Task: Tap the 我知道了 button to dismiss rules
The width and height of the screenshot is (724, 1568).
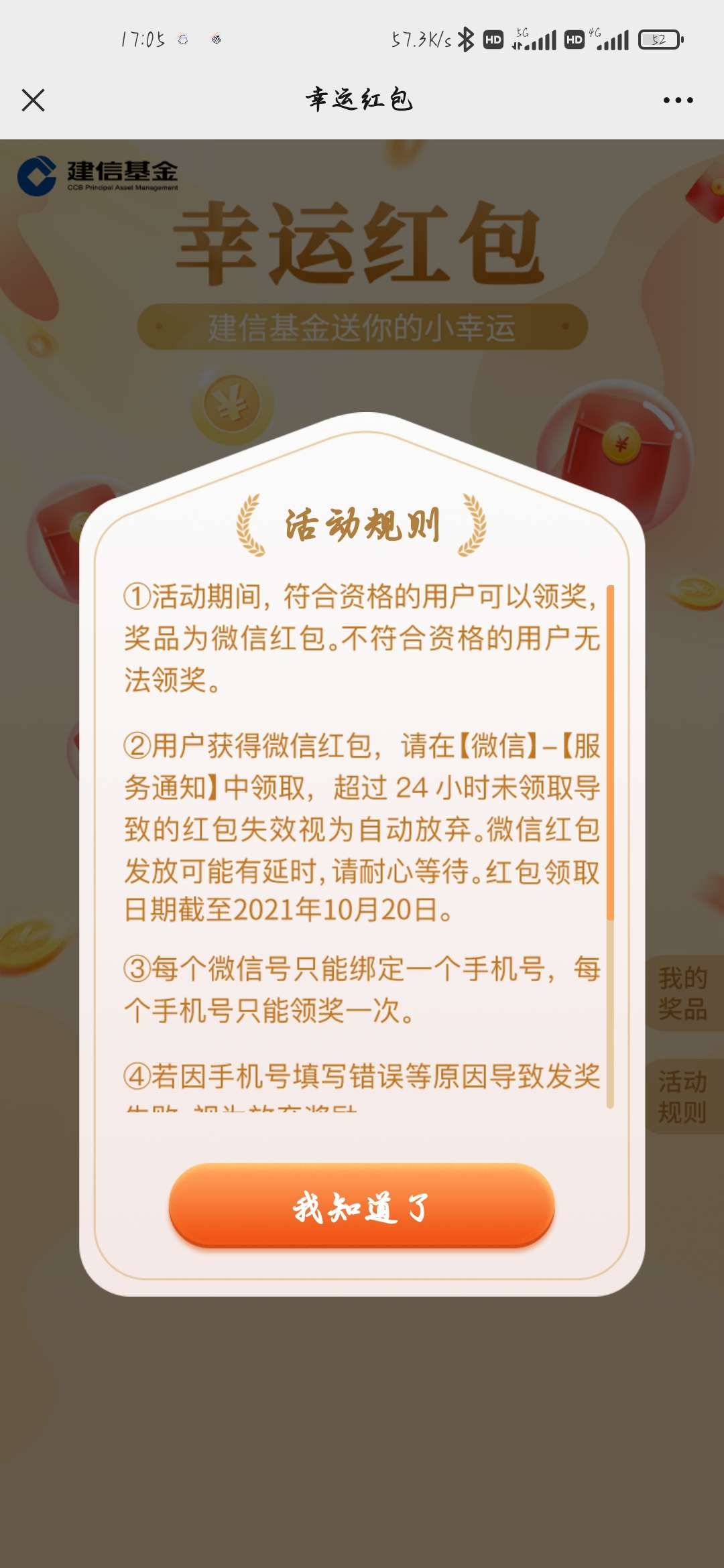Action: click(x=361, y=1206)
